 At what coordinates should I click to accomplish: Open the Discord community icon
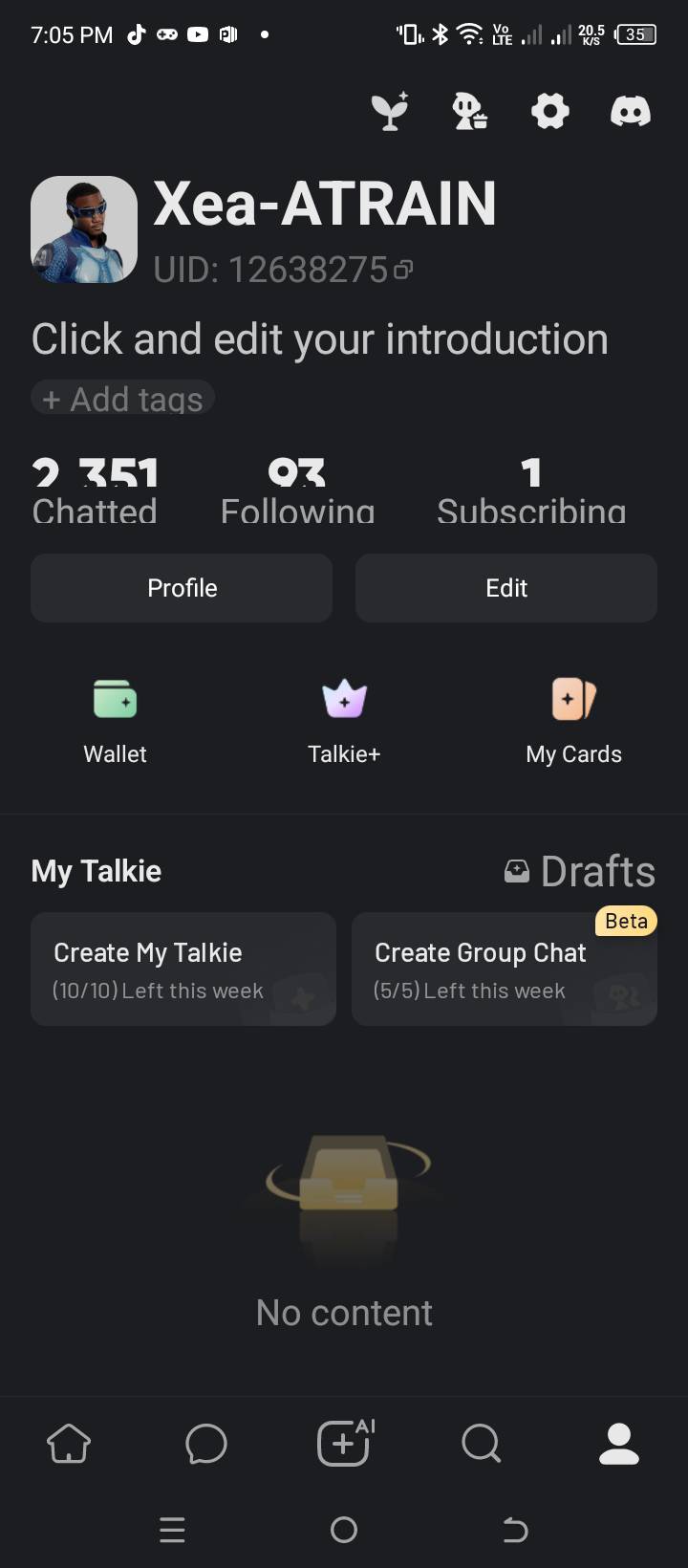pyautogui.click(x=631, y=112)
